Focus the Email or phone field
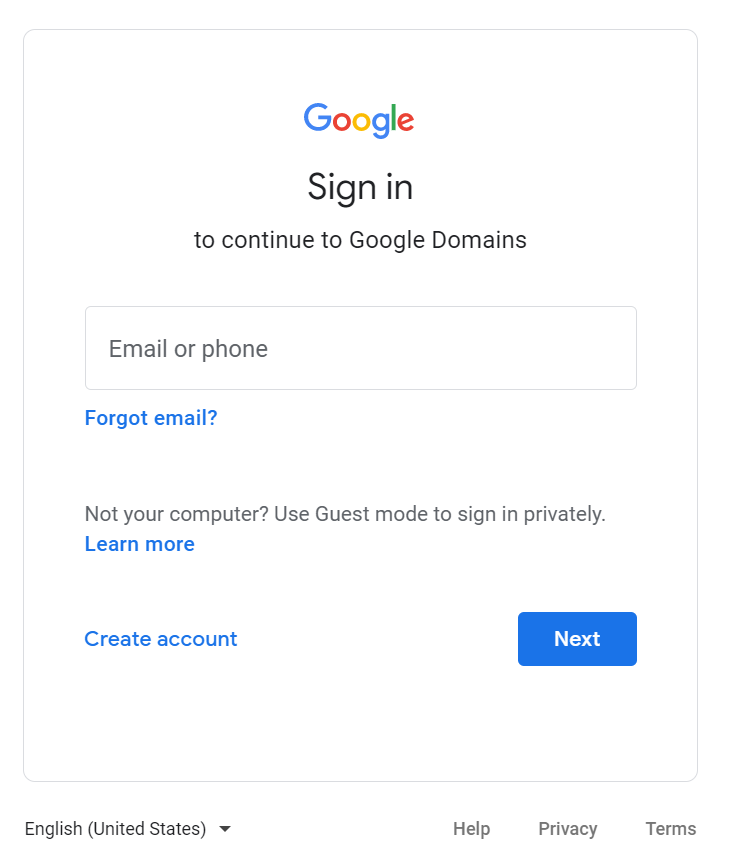This screenshot has height=855, width=734. (x=360, y=348)
